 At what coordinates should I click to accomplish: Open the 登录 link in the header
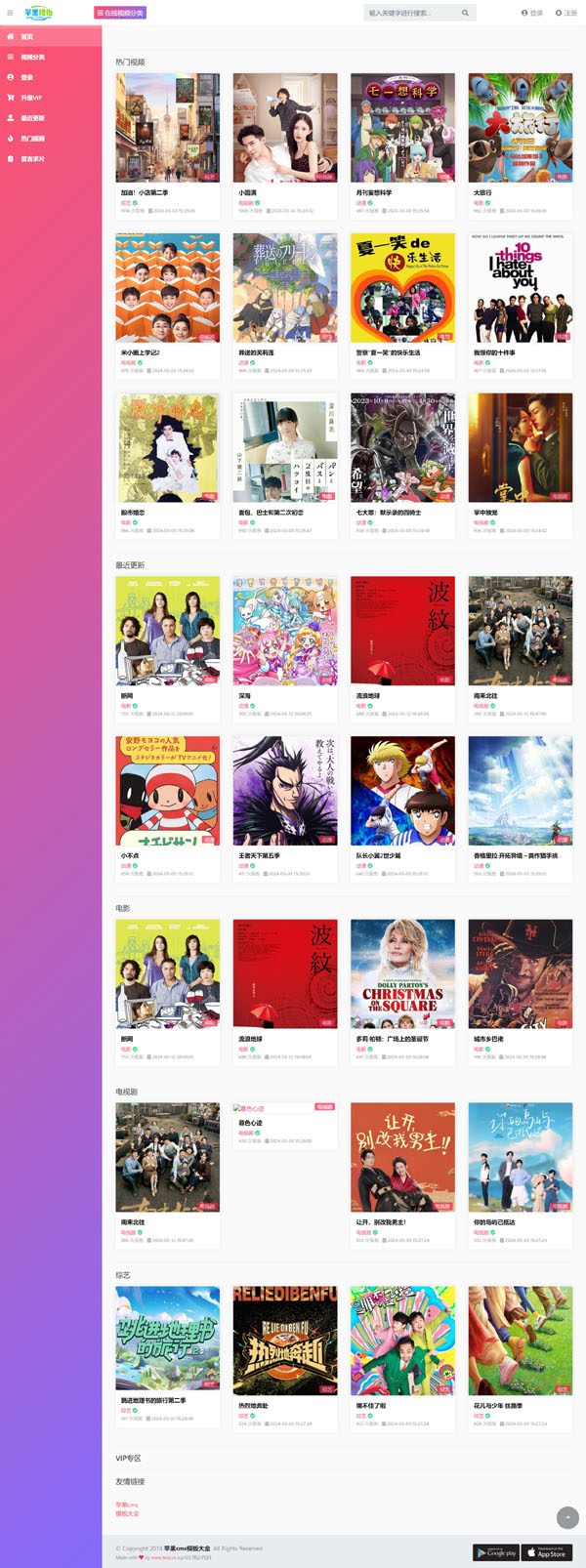532,13
